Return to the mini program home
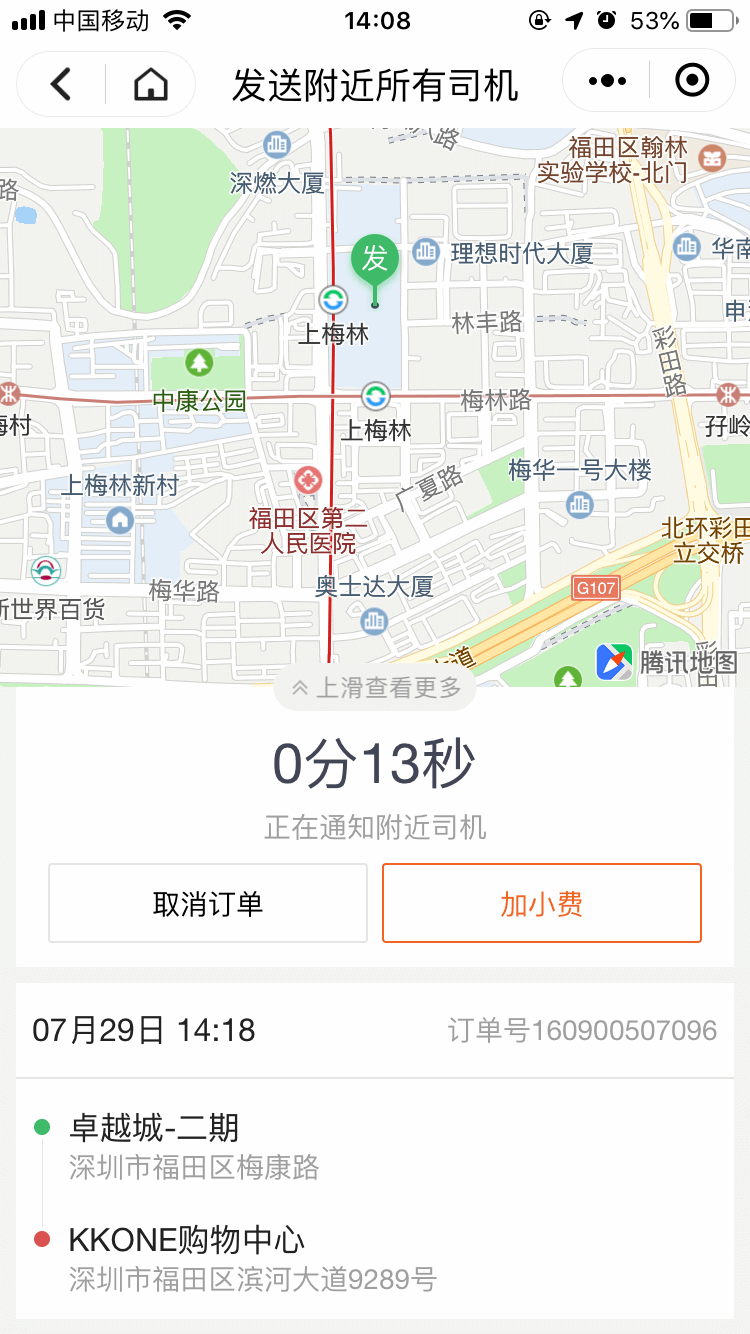750x1334 pixels. tap(151, 84)
